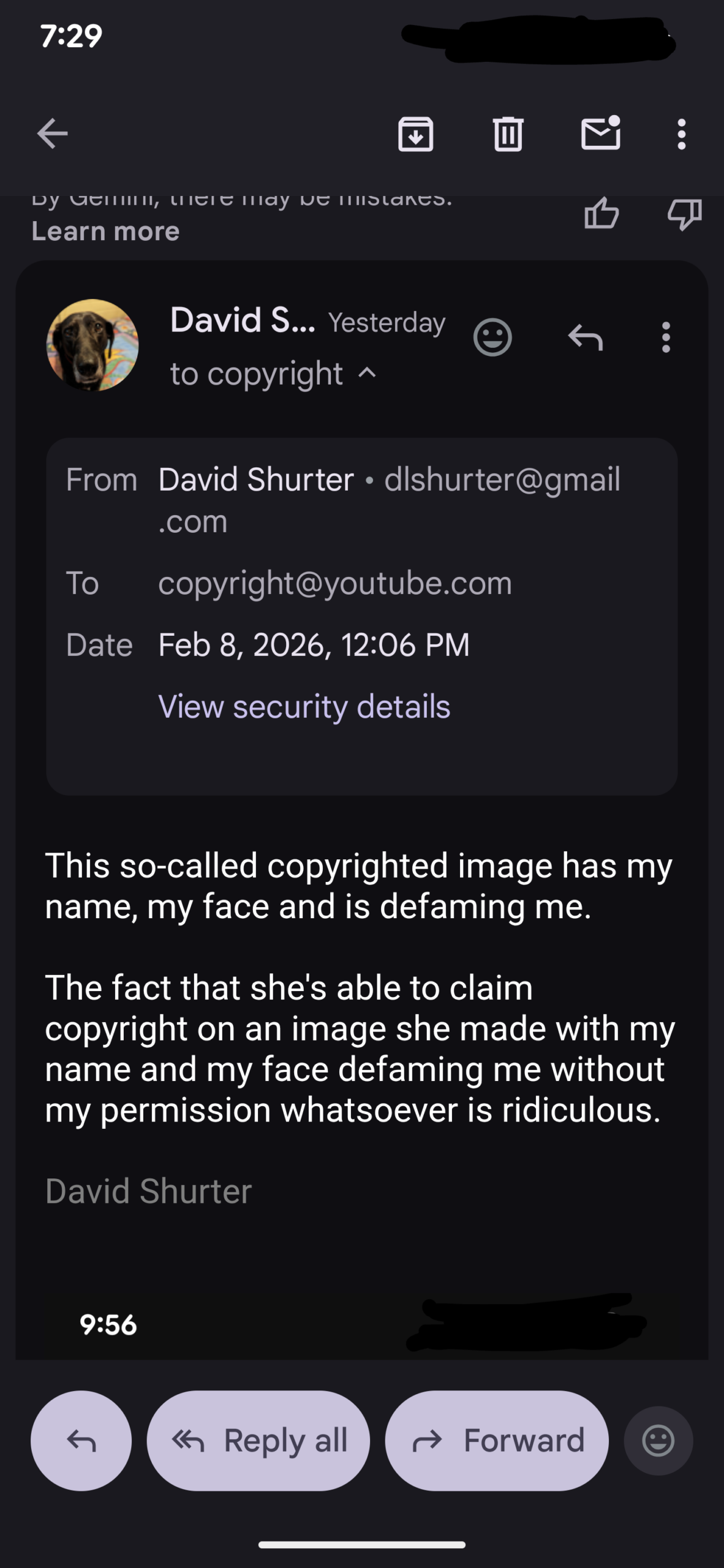Viewport: 724px width, 1568px height.
Task: Give thumbs up to Gemini summary
Action: tap(601, 214)
